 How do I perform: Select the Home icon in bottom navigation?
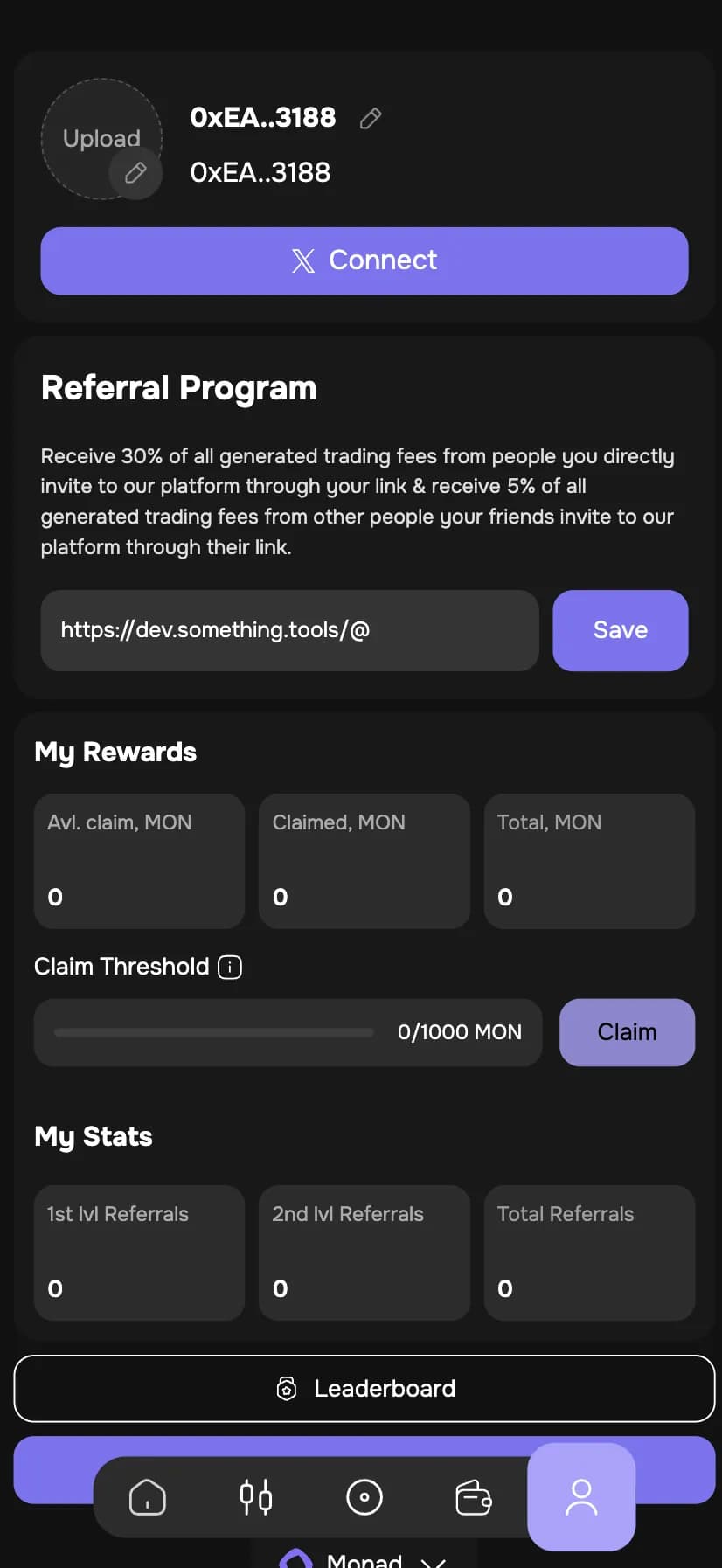click(148, 1496)
